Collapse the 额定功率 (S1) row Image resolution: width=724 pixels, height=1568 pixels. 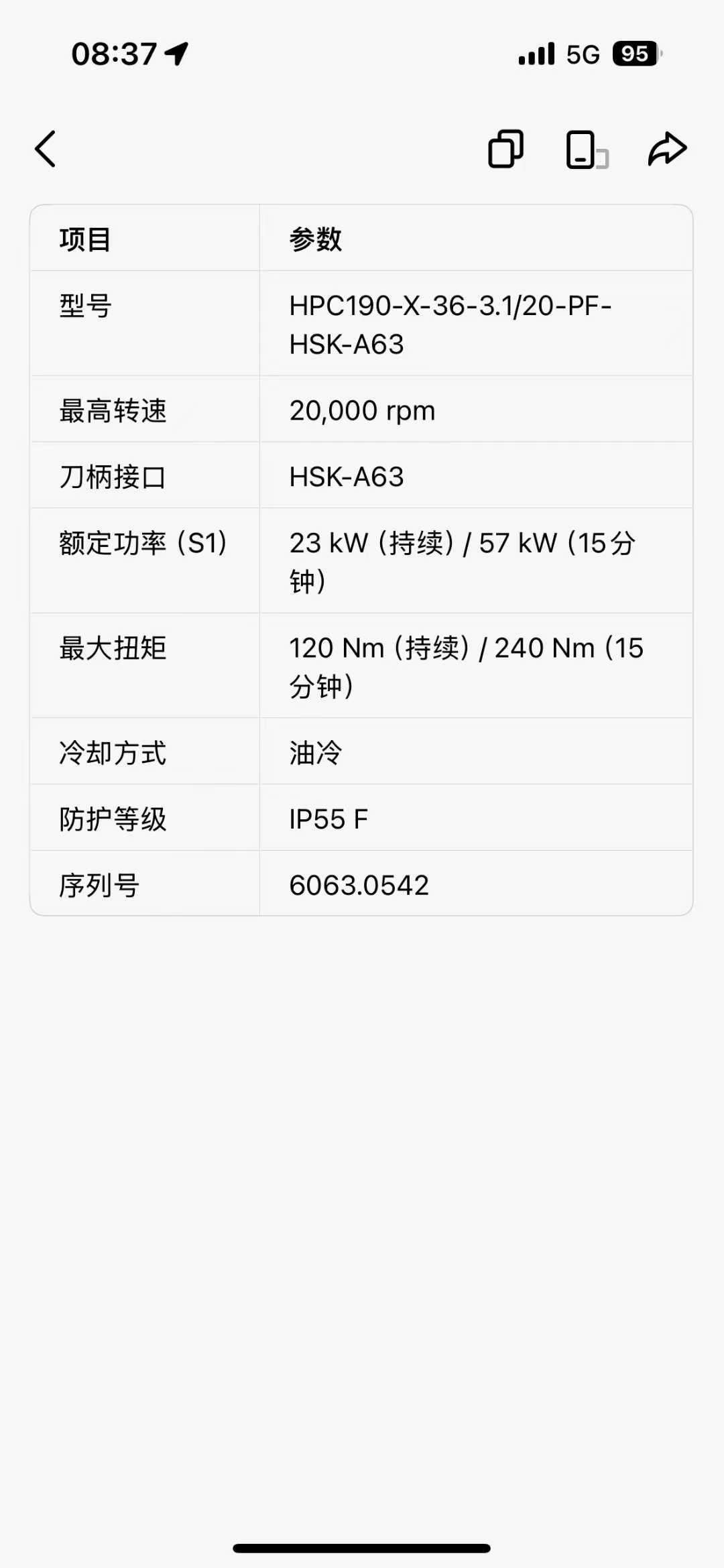pyautogui.click(x=362, y=562)
